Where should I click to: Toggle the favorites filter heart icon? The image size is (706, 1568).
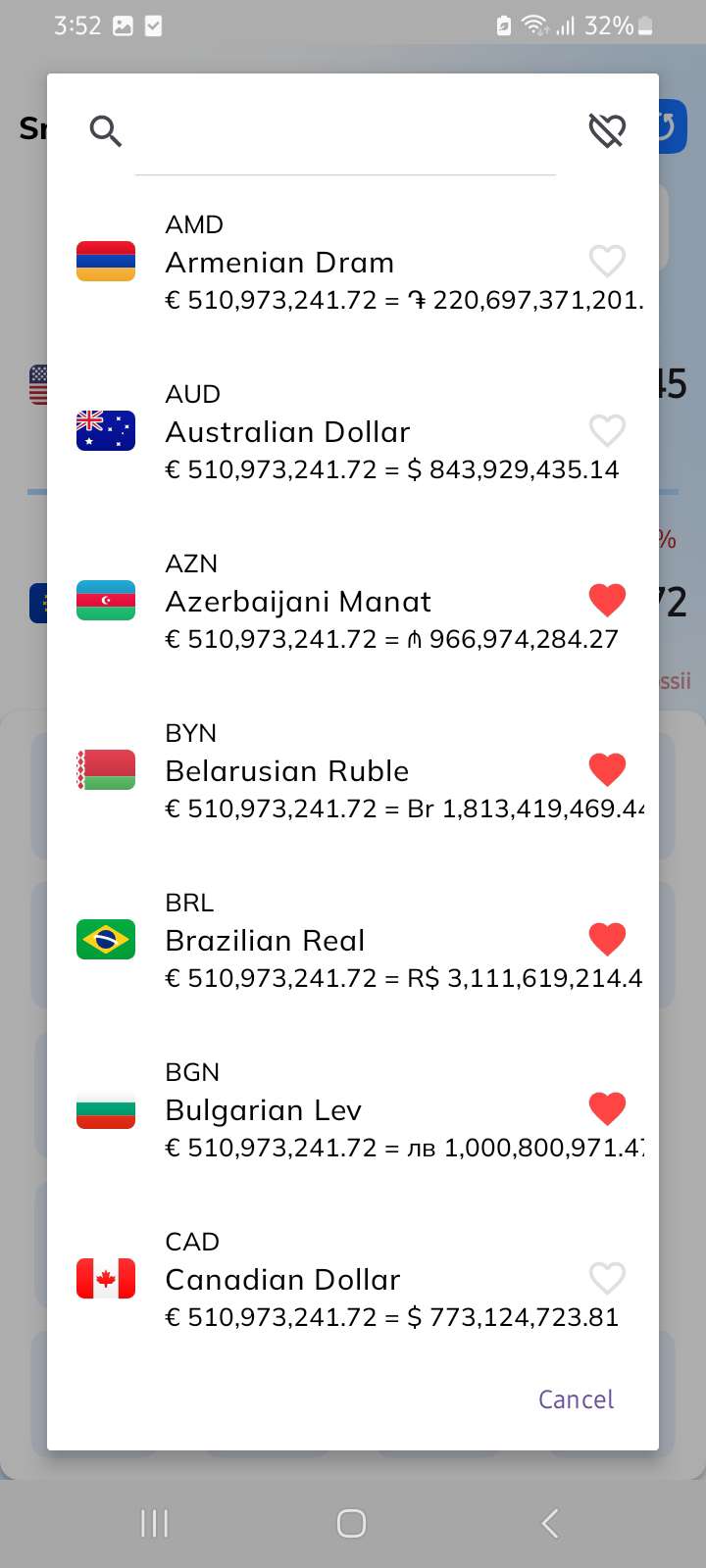click(x=607, y=129)
